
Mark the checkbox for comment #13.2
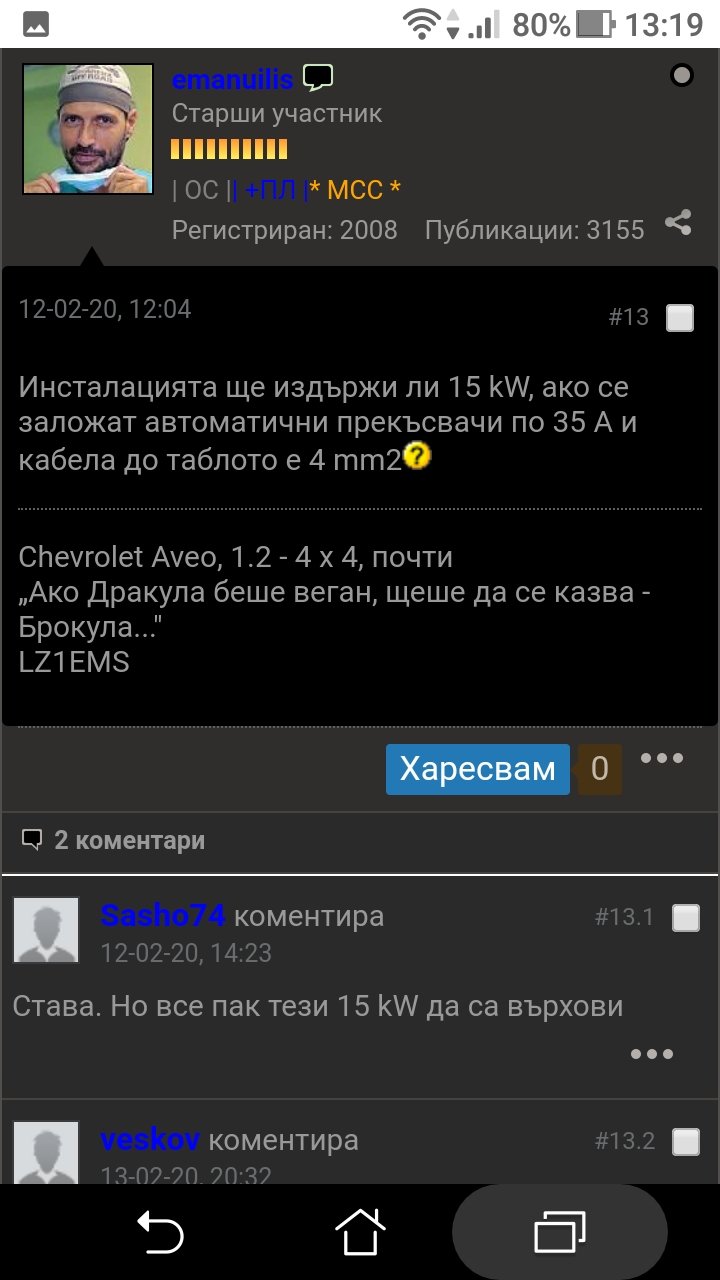686,1142
